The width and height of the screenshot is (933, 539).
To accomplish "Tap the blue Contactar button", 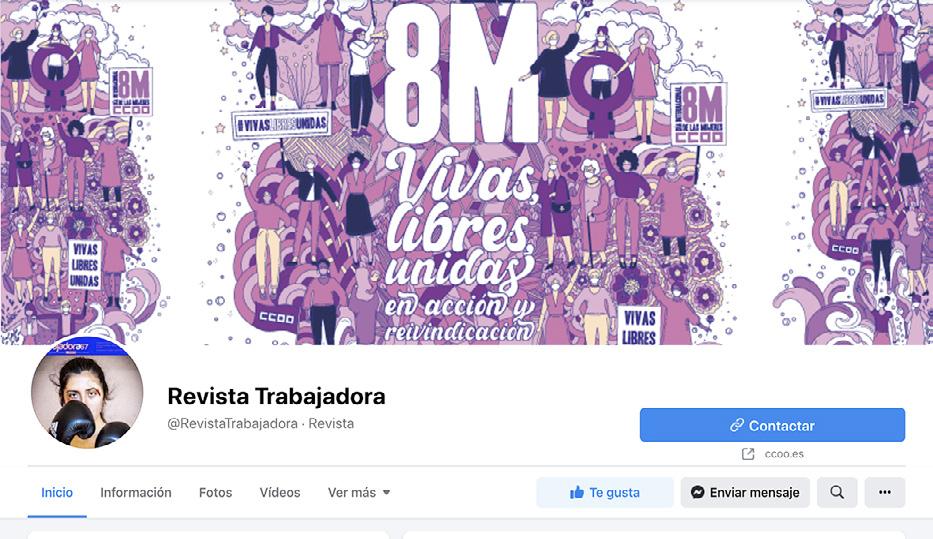I will click(772, 425).
